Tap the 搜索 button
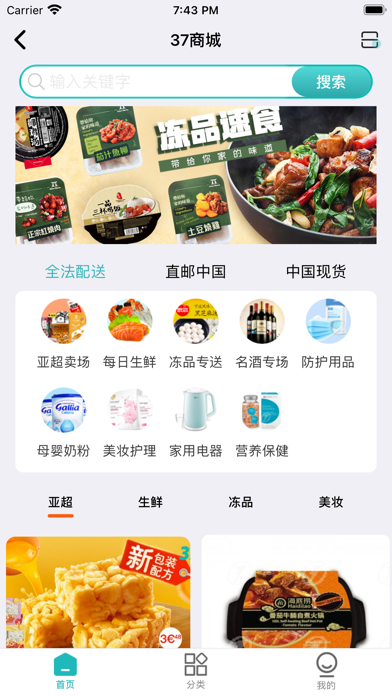392x696 pixels. [x=331, y=82]
